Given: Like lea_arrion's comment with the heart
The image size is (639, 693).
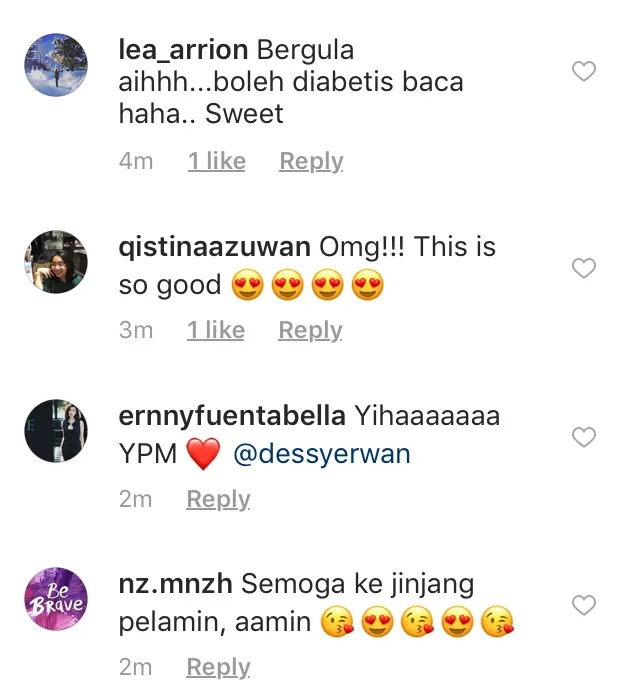Looking at the screenshot, I should click(x=583, y=71).
